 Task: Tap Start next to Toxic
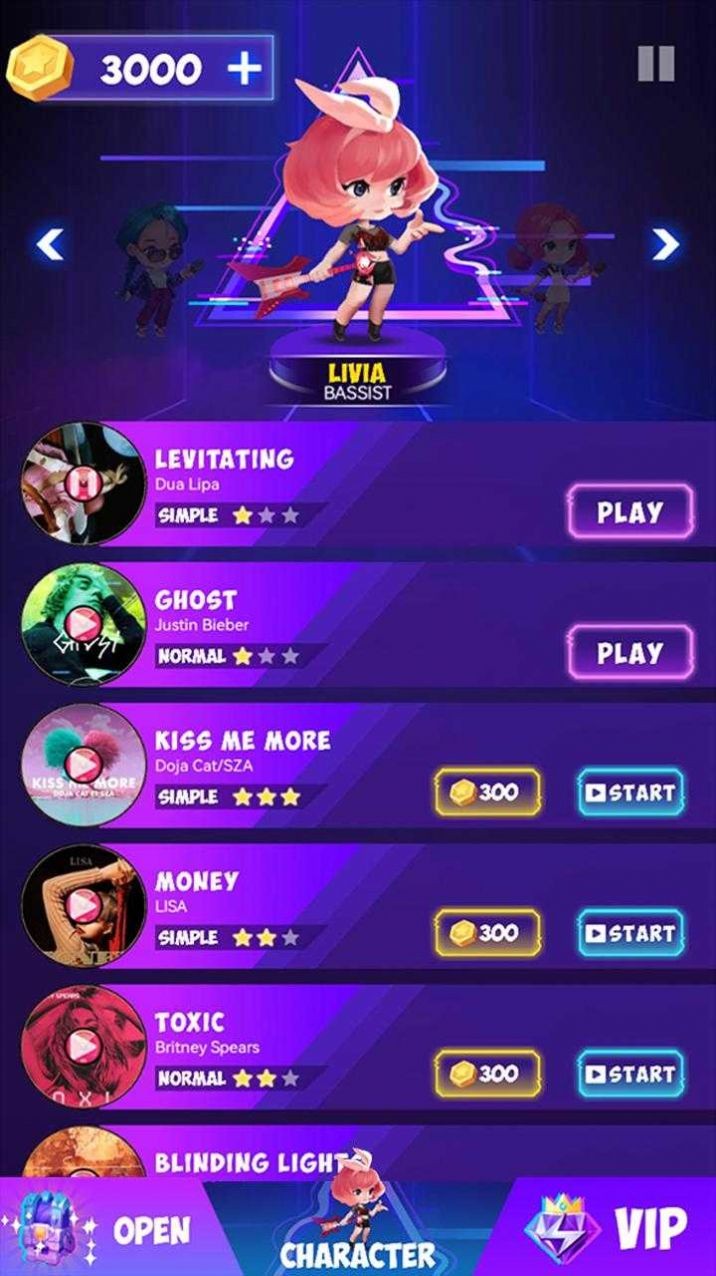click(x=630, y=1074)
